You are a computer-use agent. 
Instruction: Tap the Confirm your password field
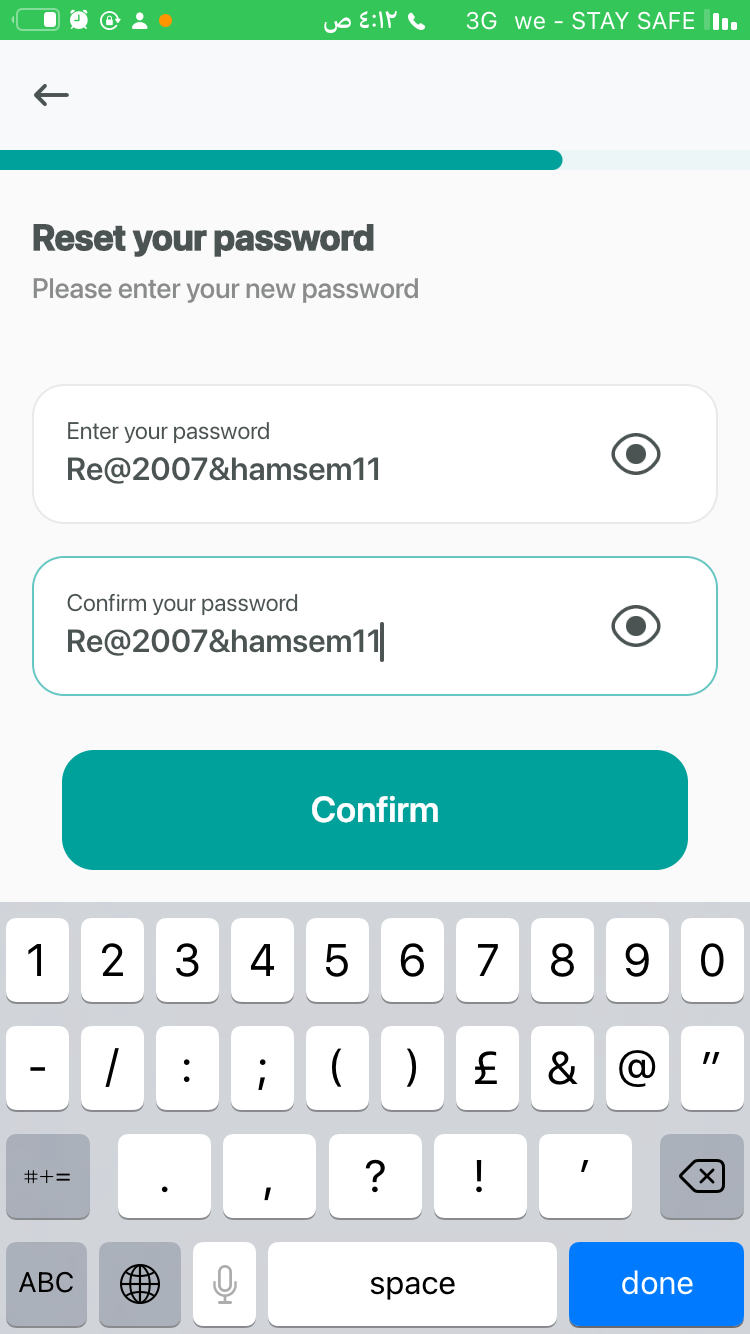click(x=375, y=626)
